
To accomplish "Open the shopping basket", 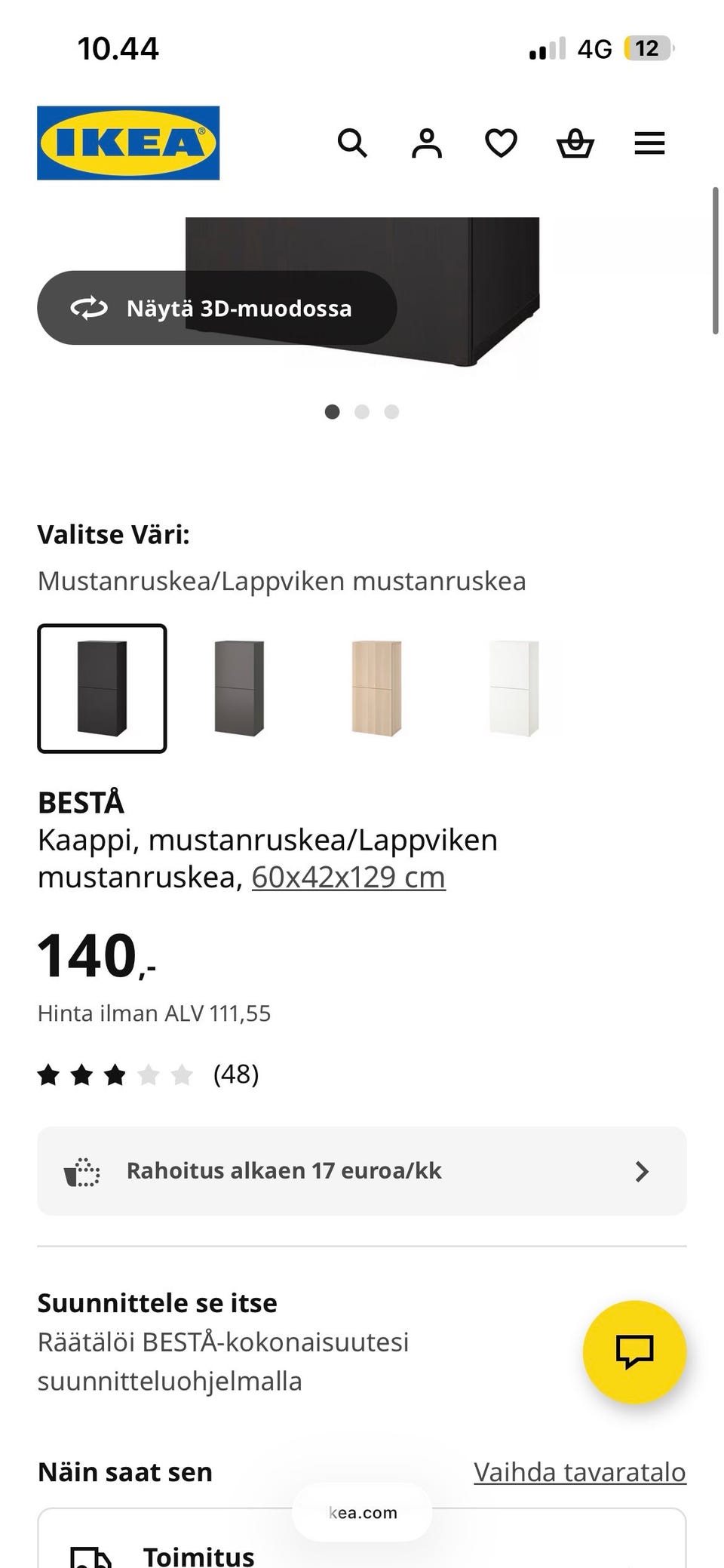I will (575, 143).
